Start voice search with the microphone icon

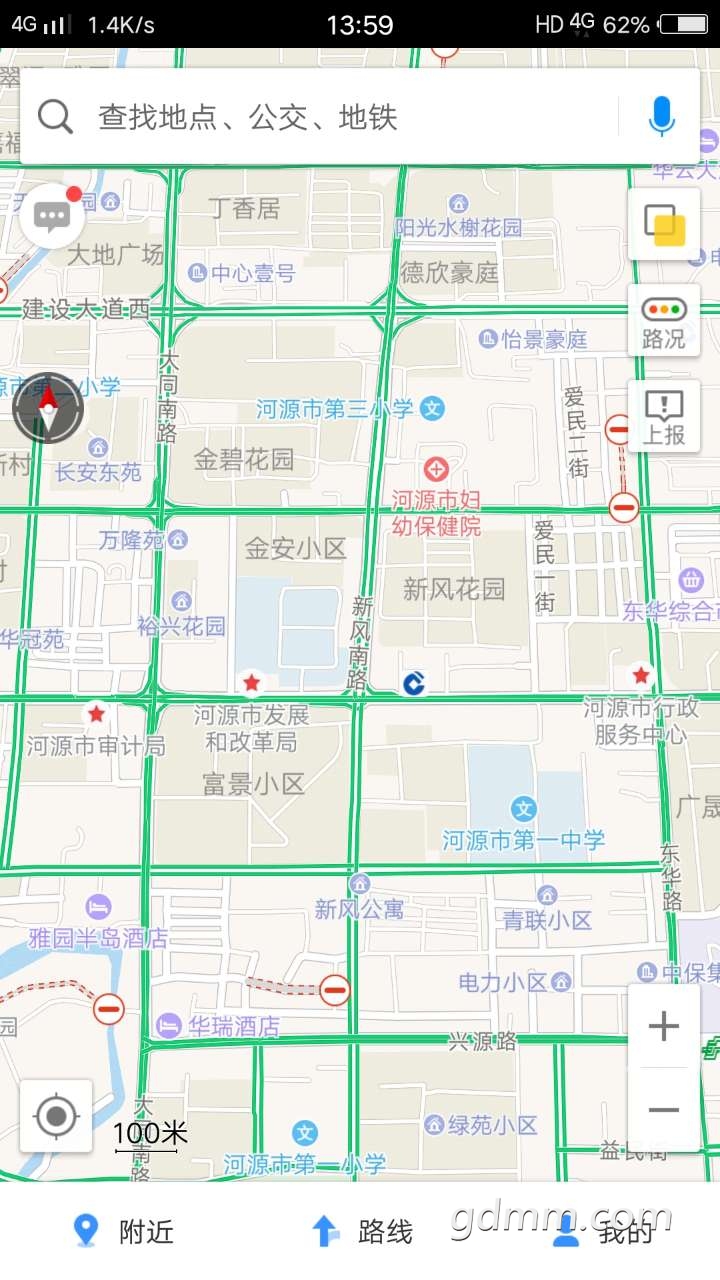pyautogui.click(x=661, y=117)
